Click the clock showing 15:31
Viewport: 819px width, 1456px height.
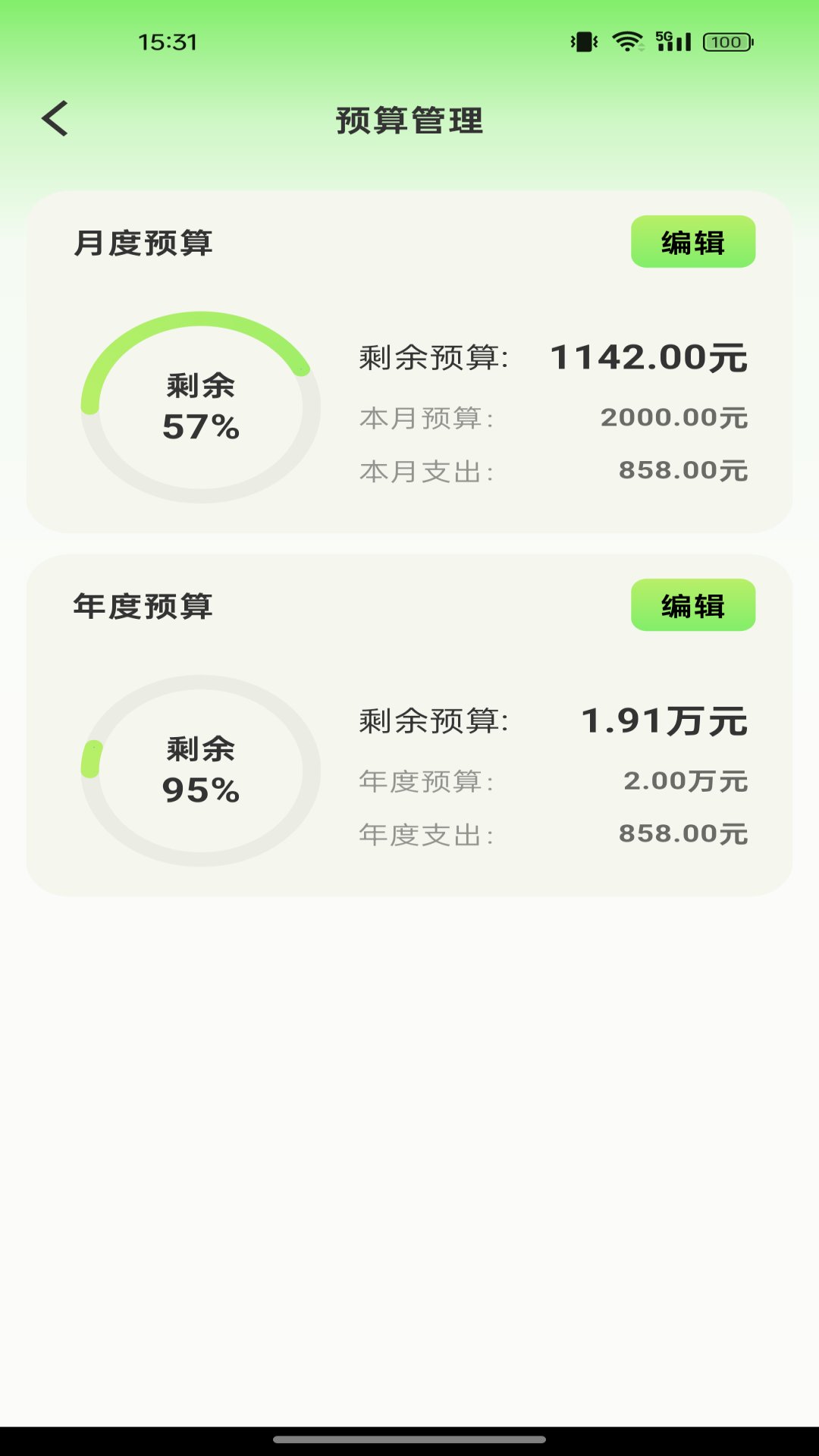[168, 42]
